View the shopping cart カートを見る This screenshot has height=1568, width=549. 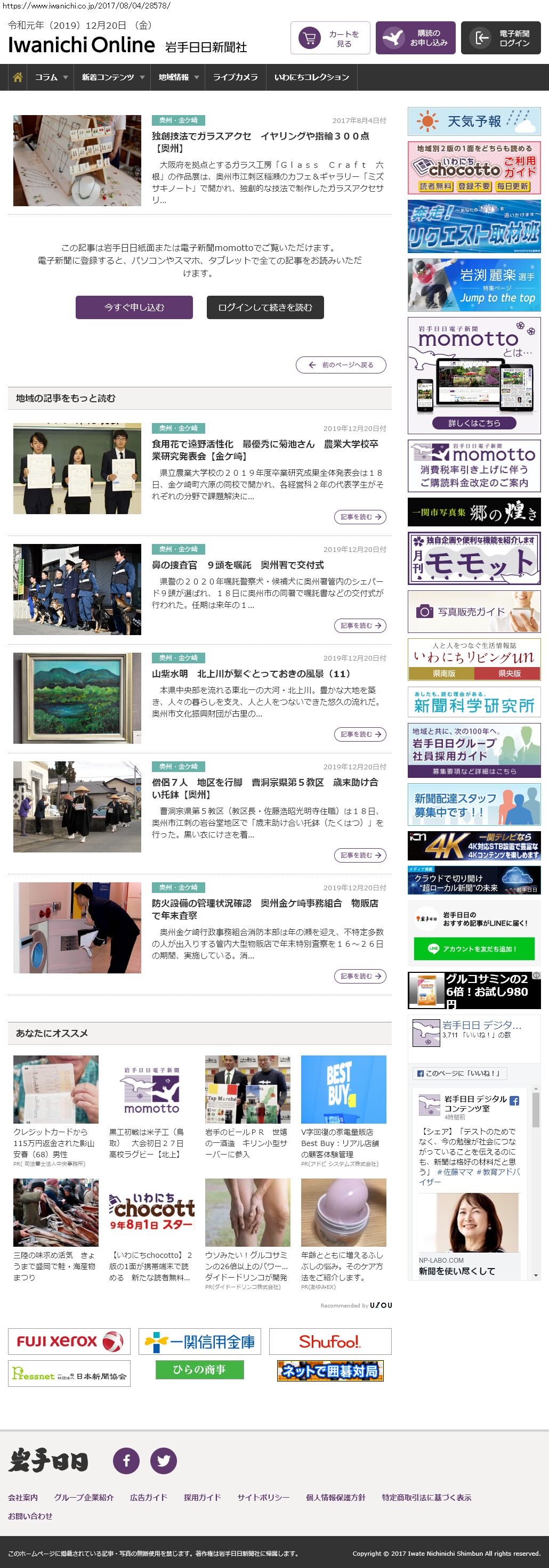pos(330,38)
